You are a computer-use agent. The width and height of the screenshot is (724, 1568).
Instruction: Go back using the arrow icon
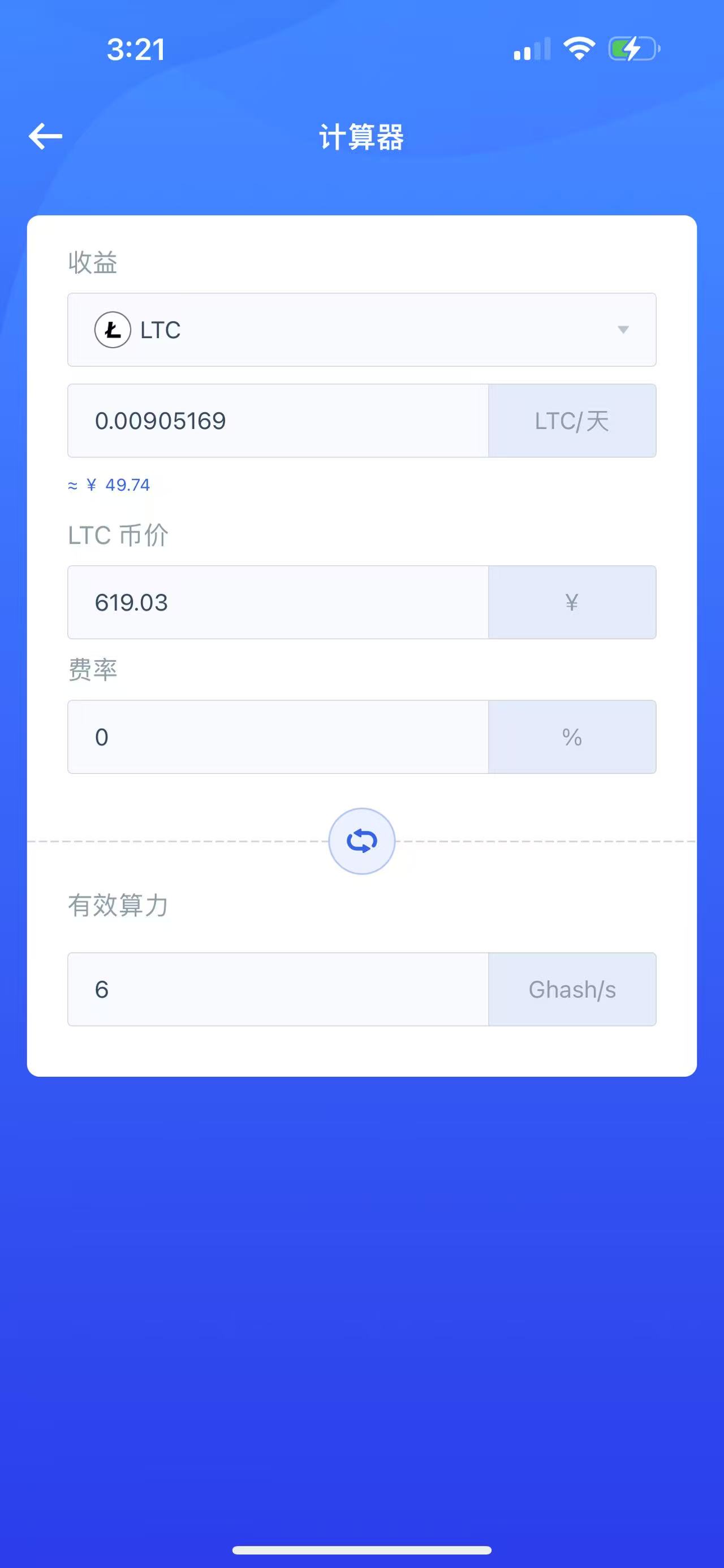[x=45, y=136]
